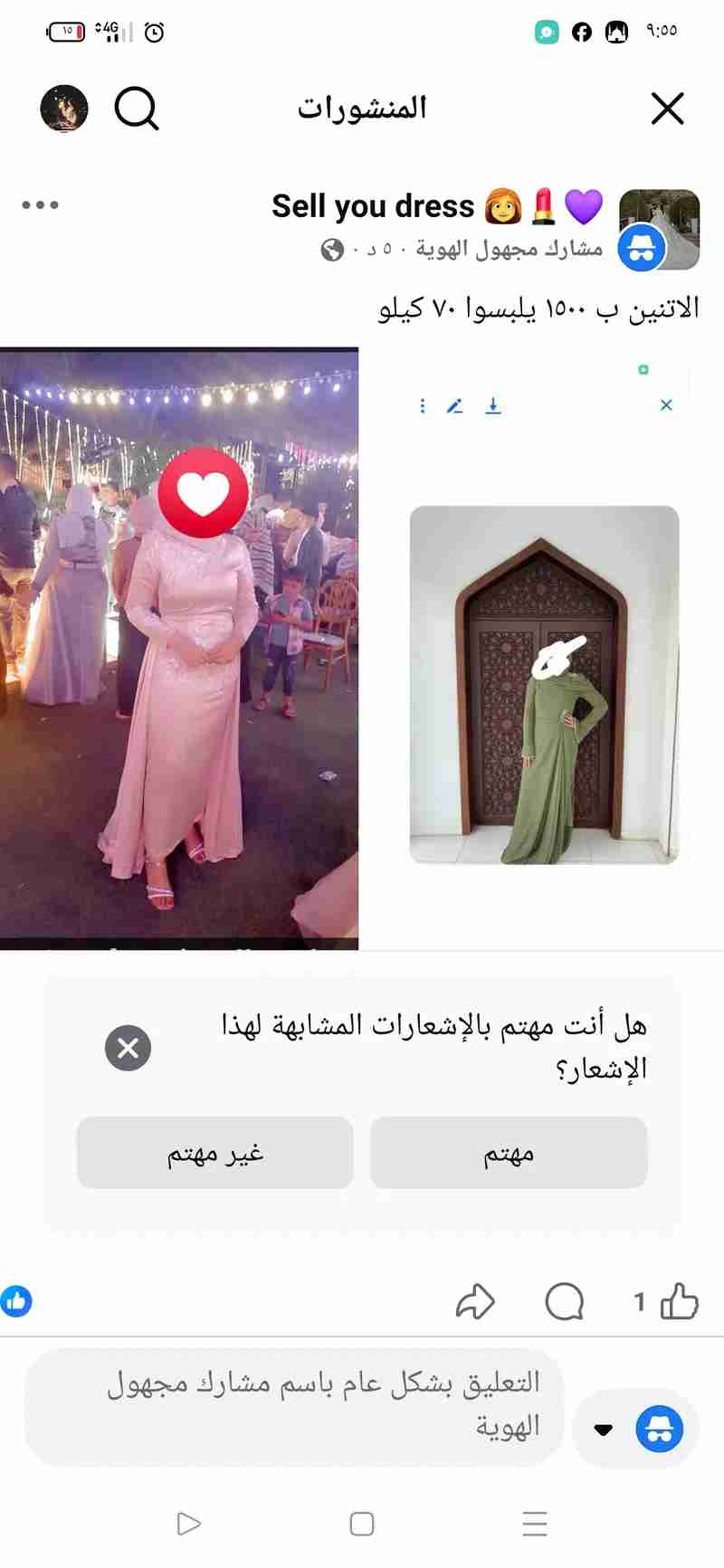Choose غير مهتم for similar notifications
Screen dimensions: 724x1568
point(214,1153)
